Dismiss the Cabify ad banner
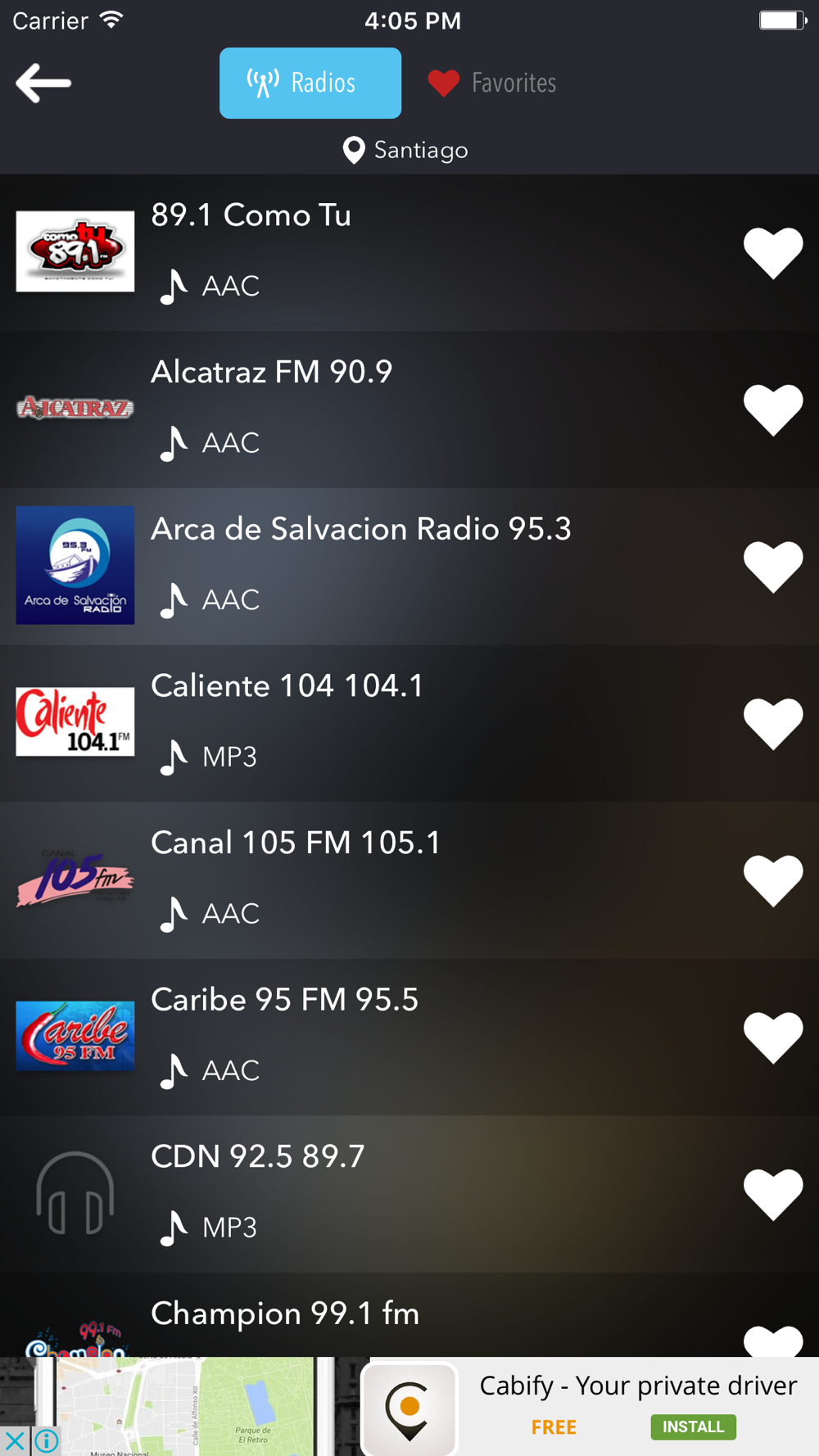Screen dimensions: 819x1456 [15, 1440]
